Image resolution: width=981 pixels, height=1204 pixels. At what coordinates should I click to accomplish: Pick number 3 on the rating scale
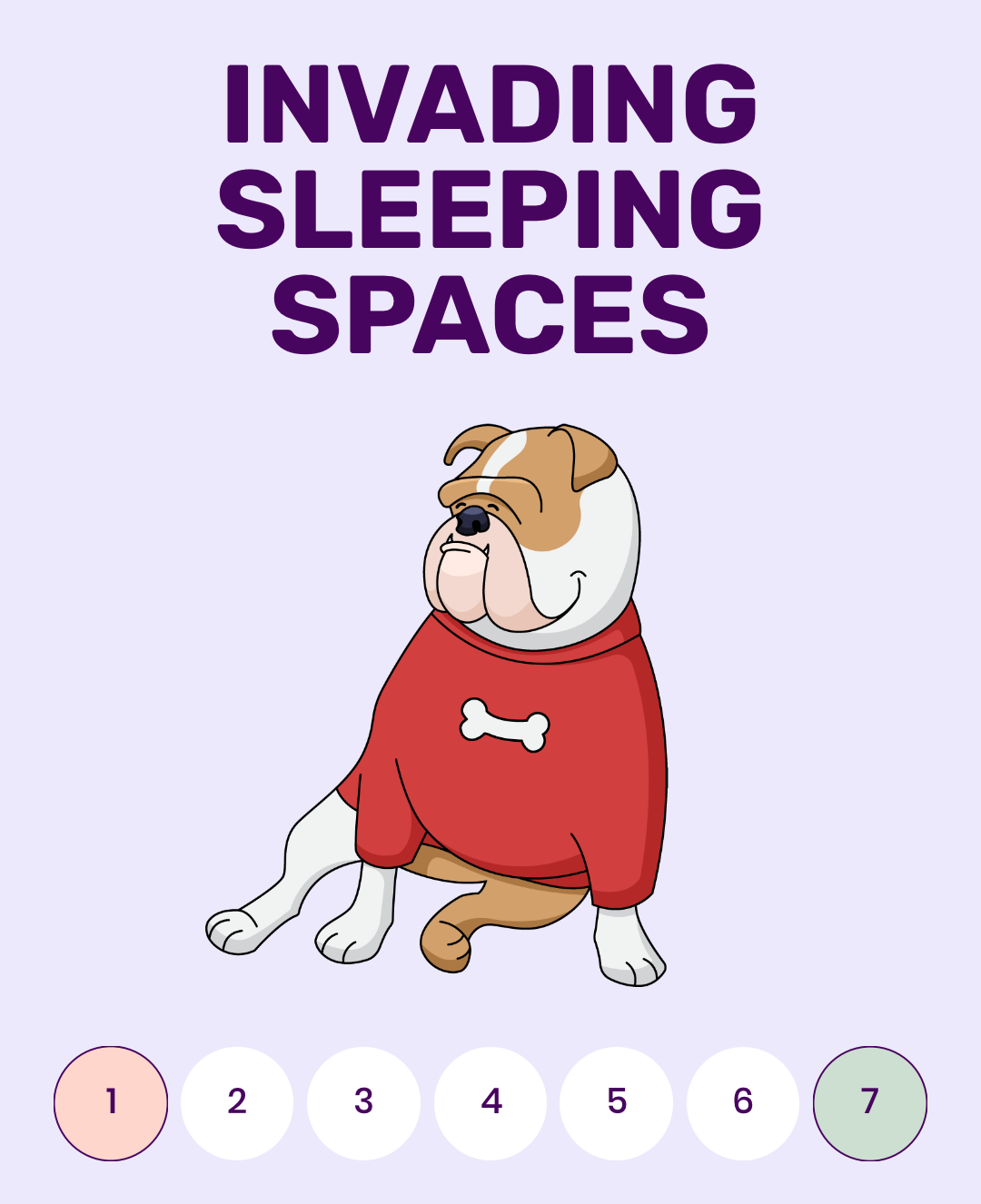click(x=363, y=1103)
